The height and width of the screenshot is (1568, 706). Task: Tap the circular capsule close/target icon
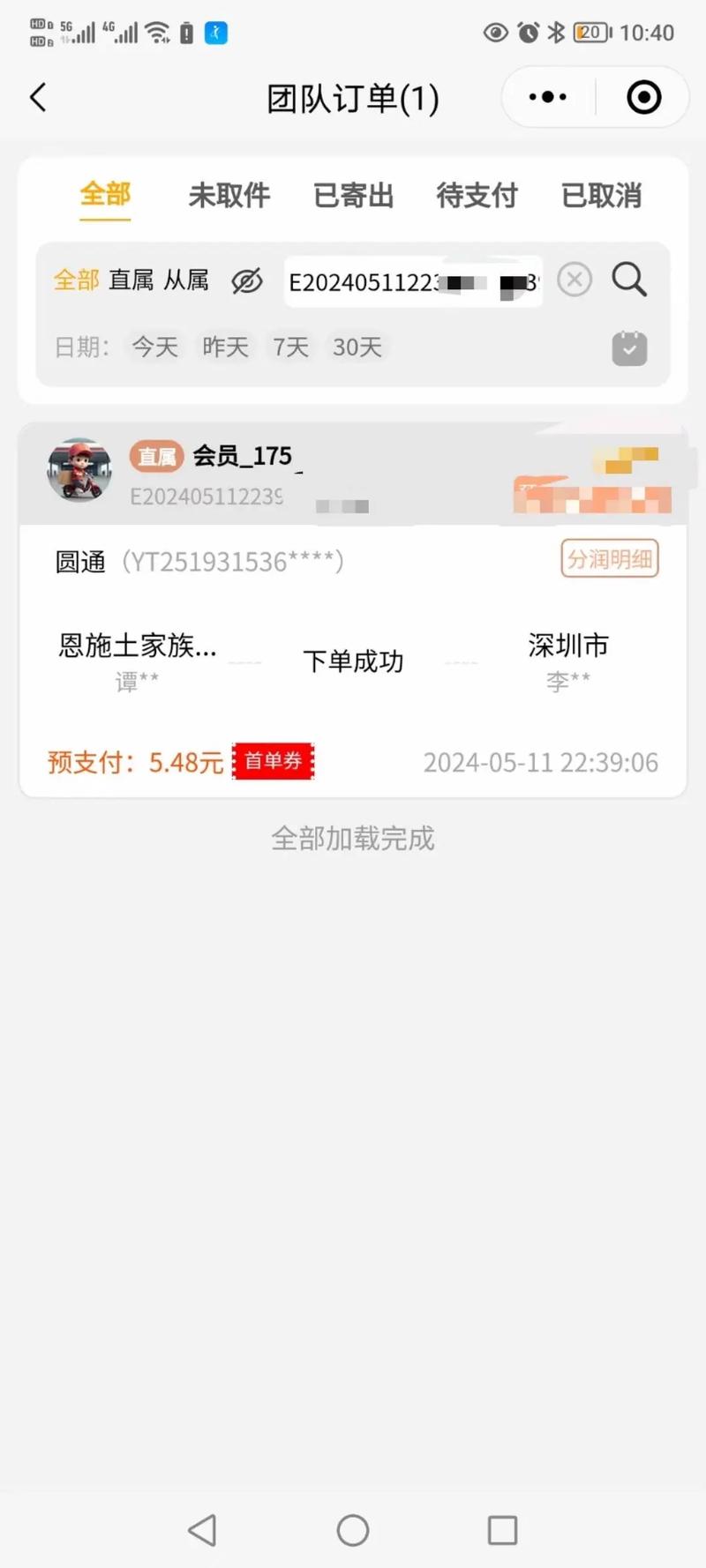click(643, 97)
